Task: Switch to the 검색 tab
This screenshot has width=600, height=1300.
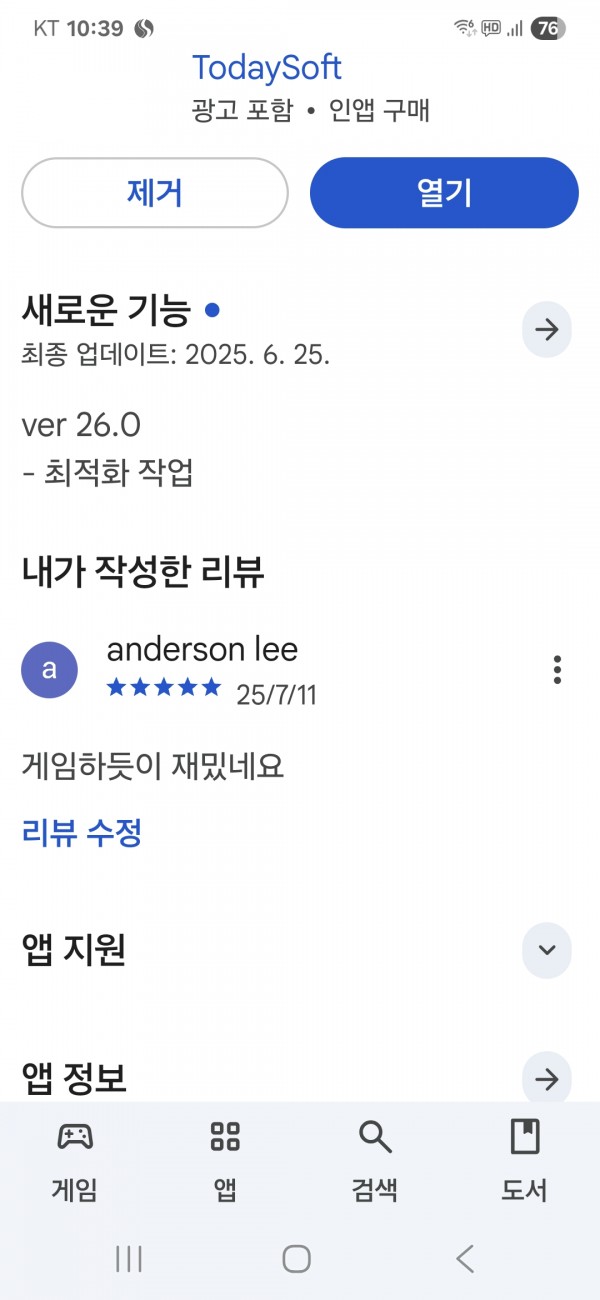Action: pyautogui.click(x=375, y=1160)
